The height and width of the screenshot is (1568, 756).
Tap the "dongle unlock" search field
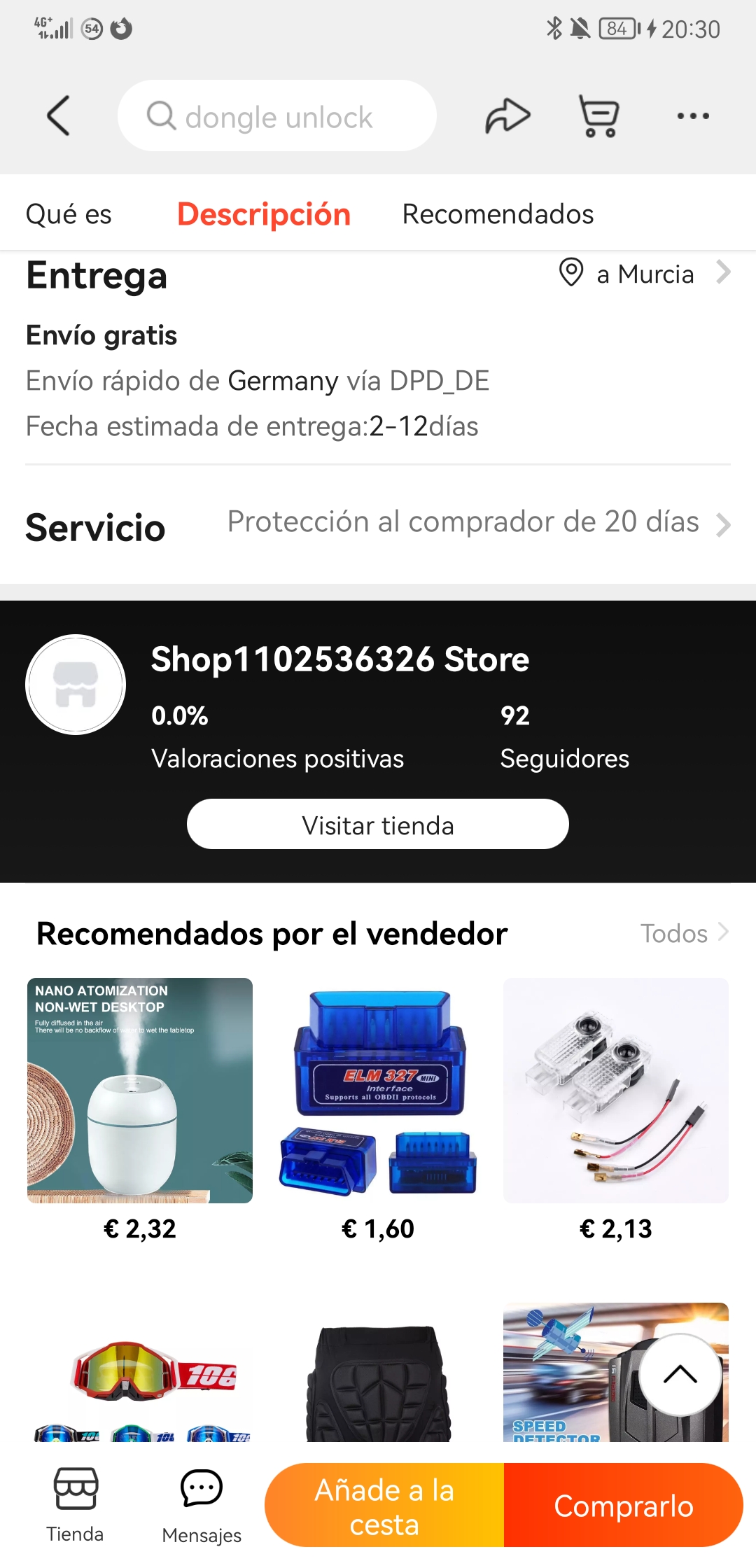click(x=277, y=116)
